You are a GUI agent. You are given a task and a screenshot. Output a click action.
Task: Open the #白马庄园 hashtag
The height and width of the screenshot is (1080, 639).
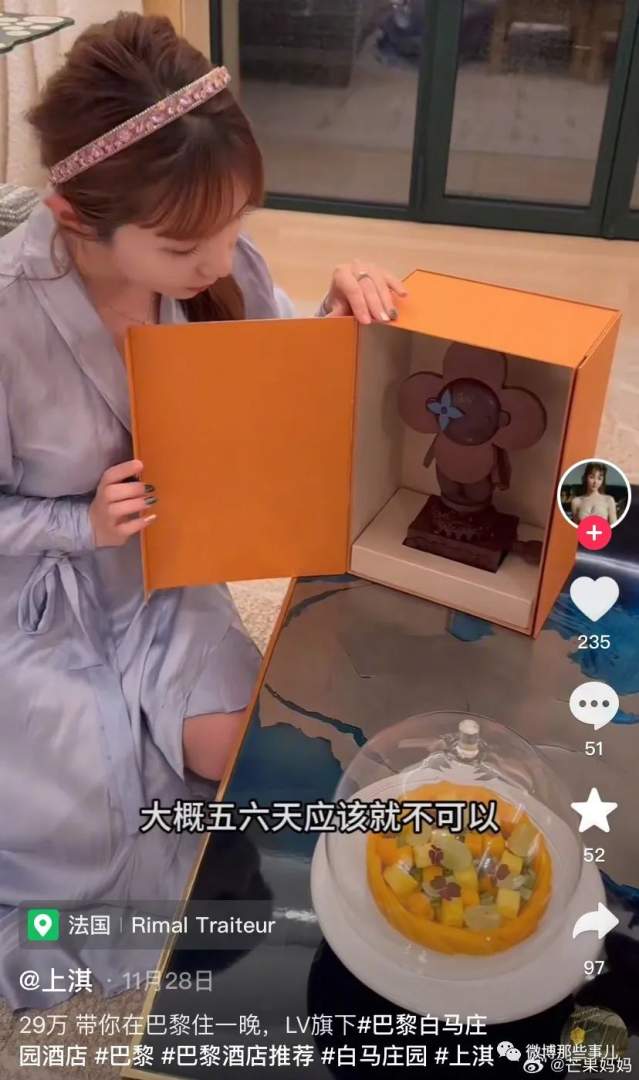click(x=378, y=1054)
